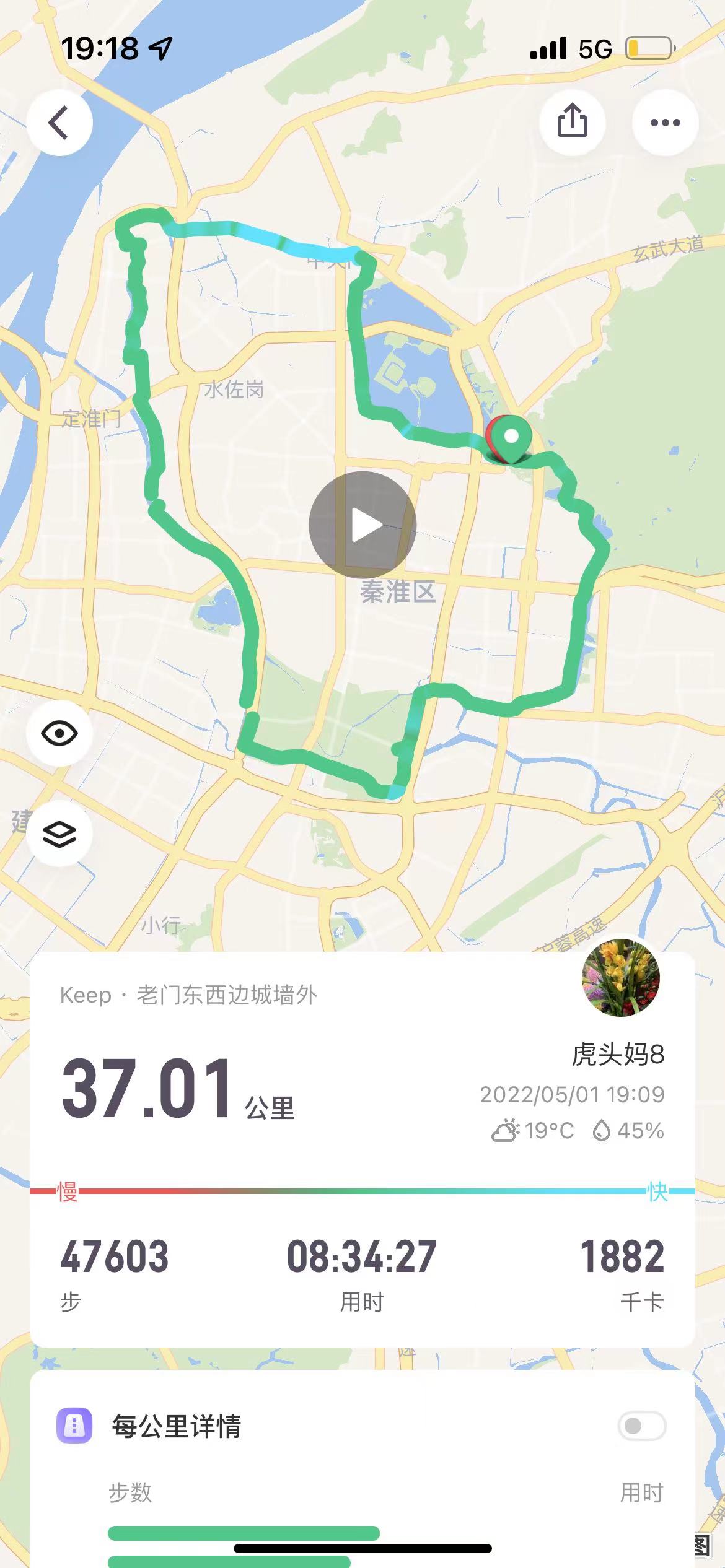725x1568 pixels.
Task: Open the three-dot overflow menu
Action: click(x=665, y=122)
